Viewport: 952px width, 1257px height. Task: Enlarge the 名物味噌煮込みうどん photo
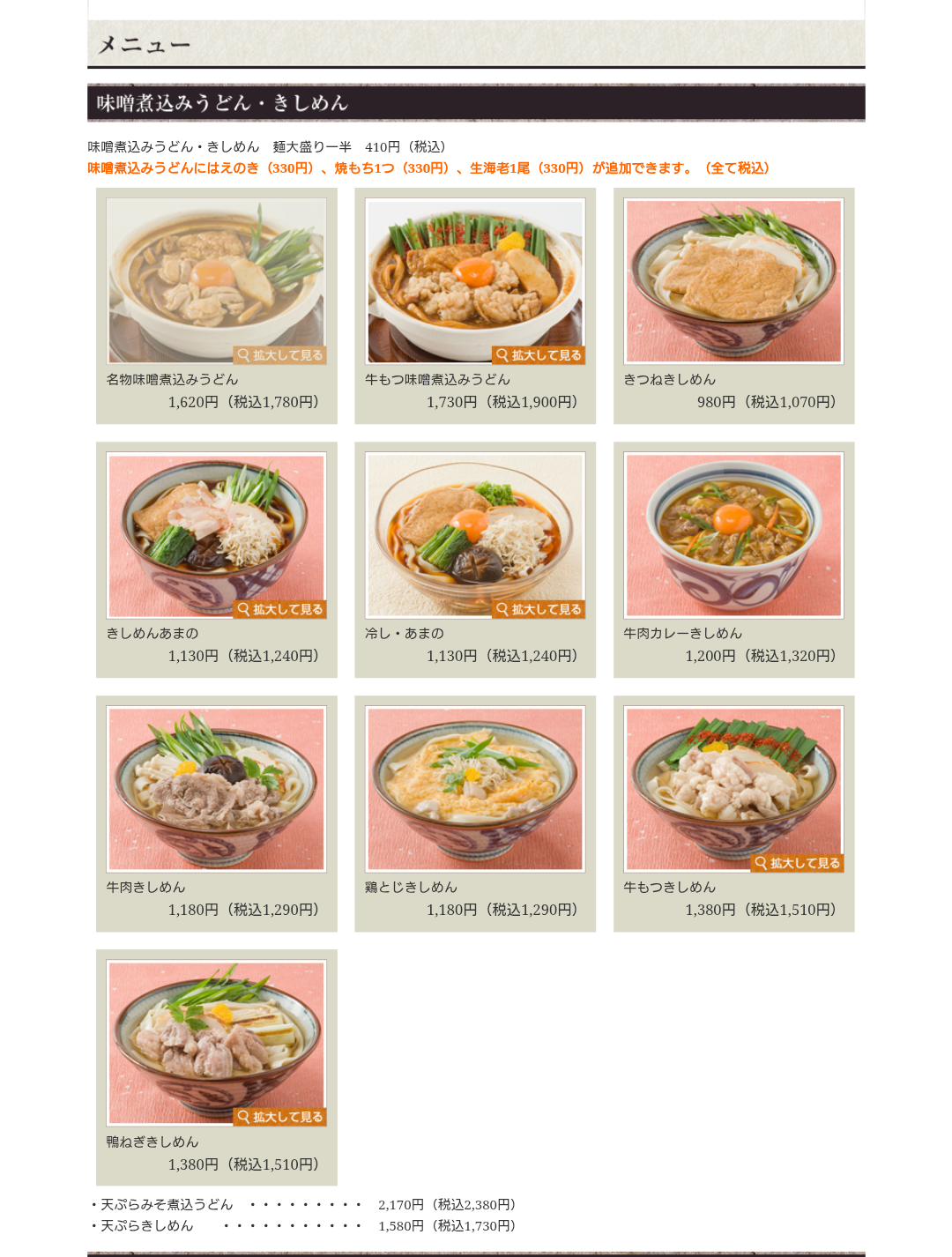(x=279, y=355)
